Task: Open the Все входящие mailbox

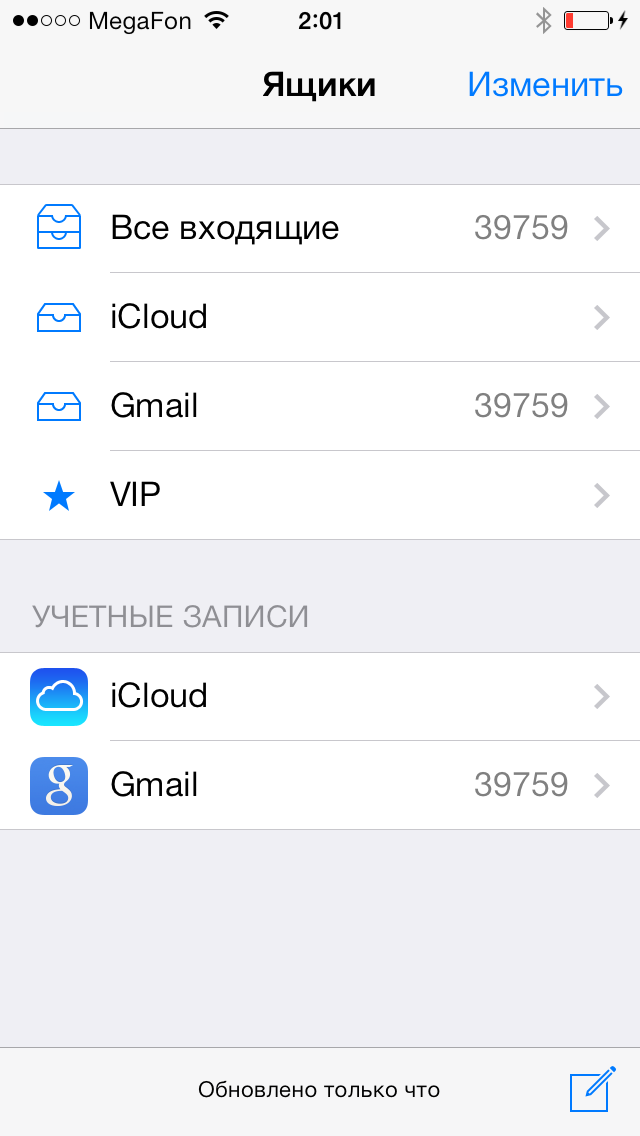Action: [x=320, y=229]
